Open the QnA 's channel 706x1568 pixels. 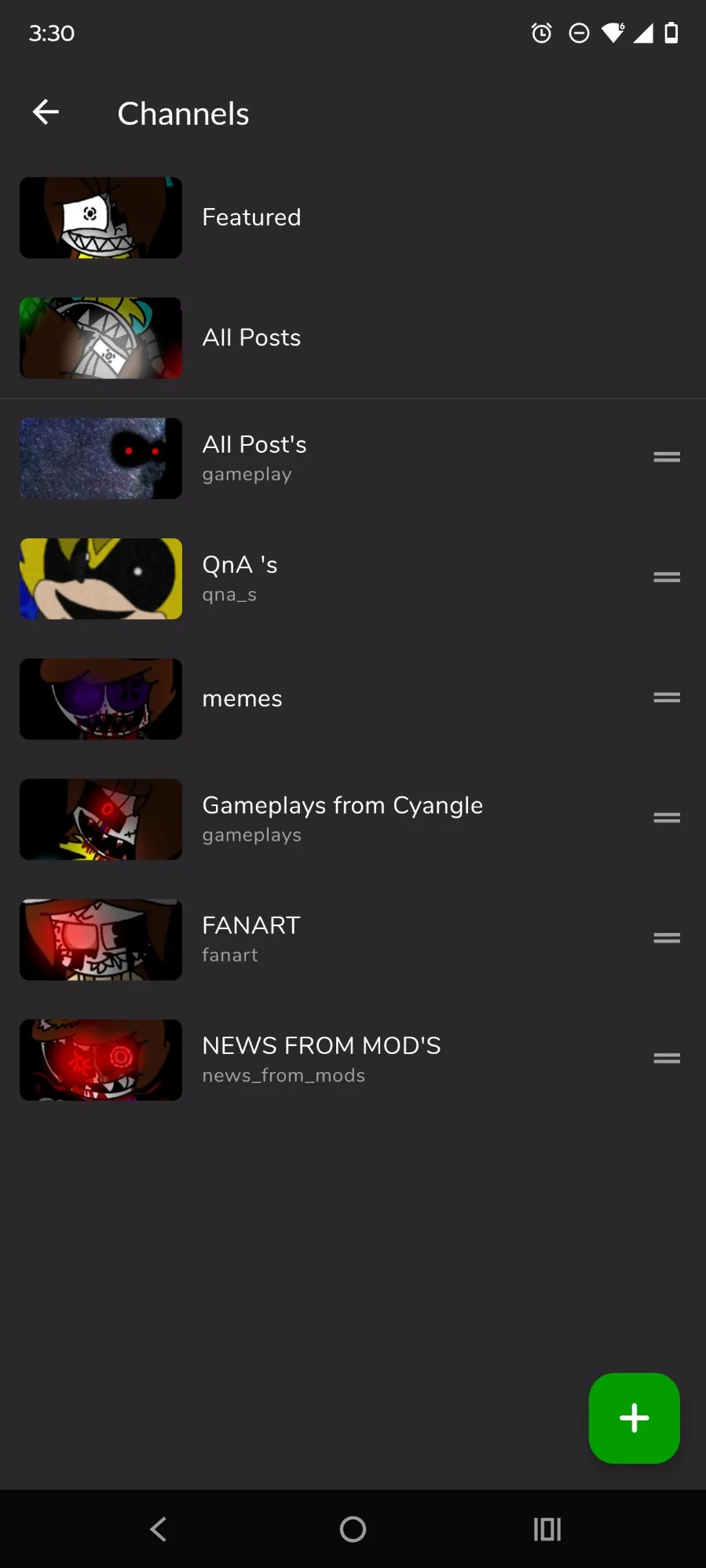click(x=240, y=578)
